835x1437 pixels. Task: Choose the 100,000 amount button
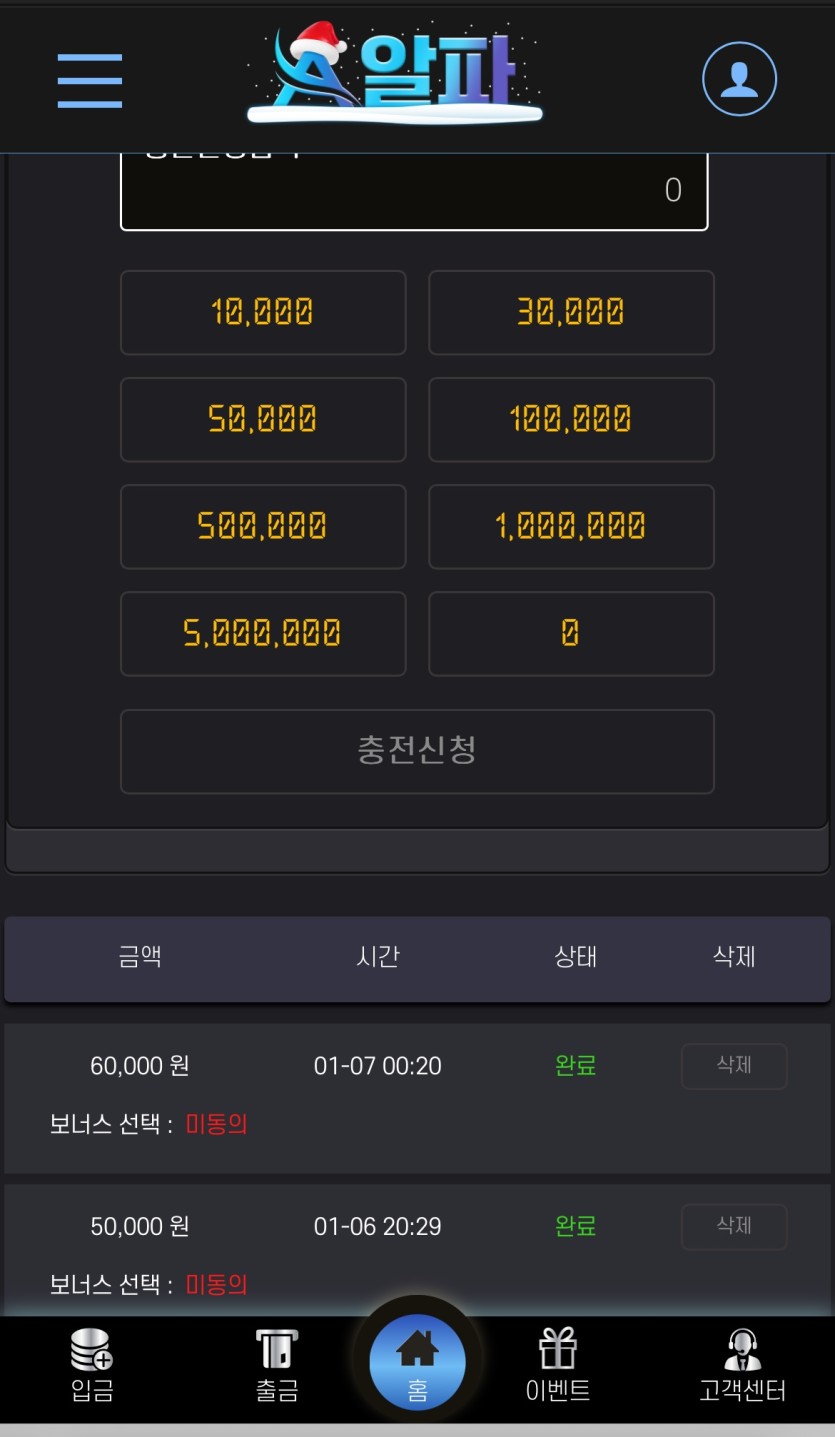[571, 419]
